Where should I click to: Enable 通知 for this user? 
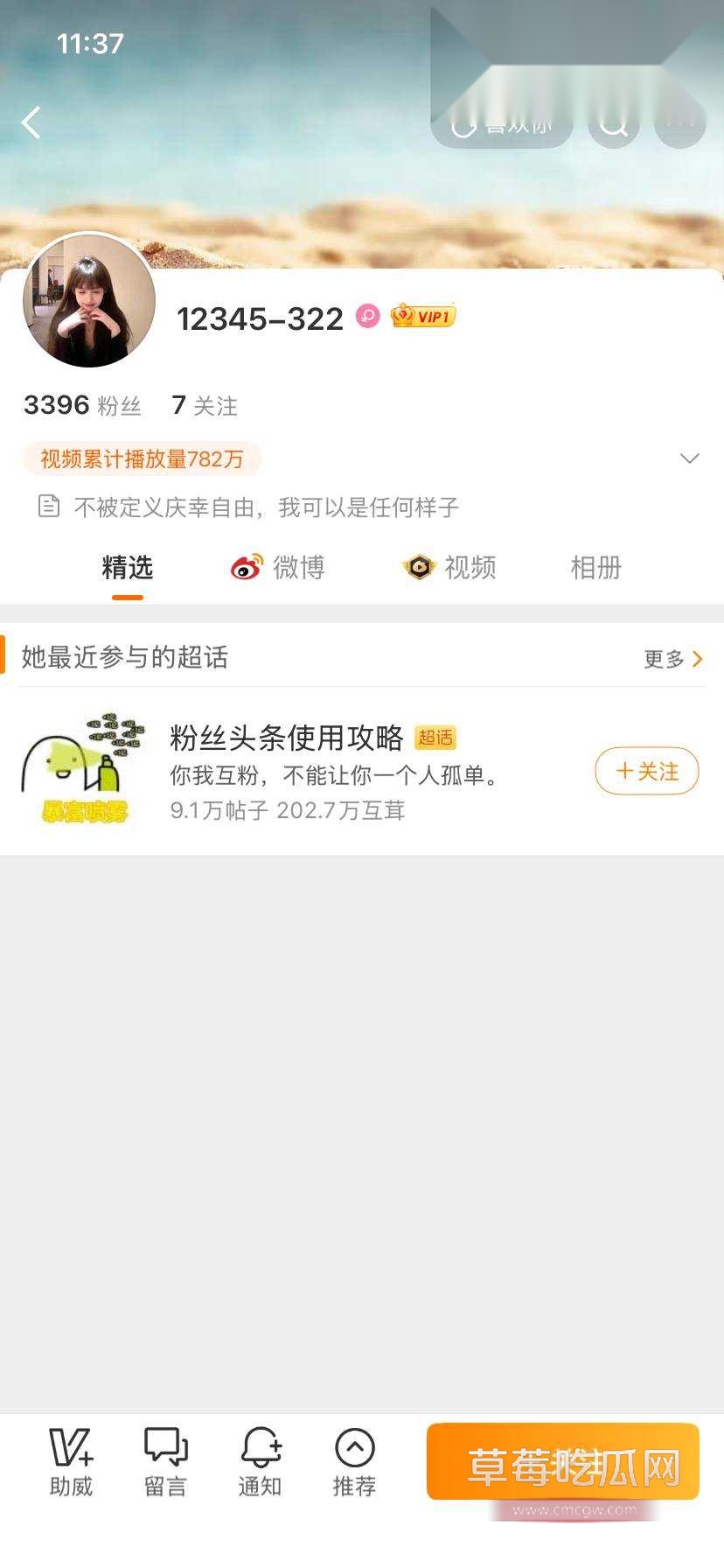[x=260, y=1464]
